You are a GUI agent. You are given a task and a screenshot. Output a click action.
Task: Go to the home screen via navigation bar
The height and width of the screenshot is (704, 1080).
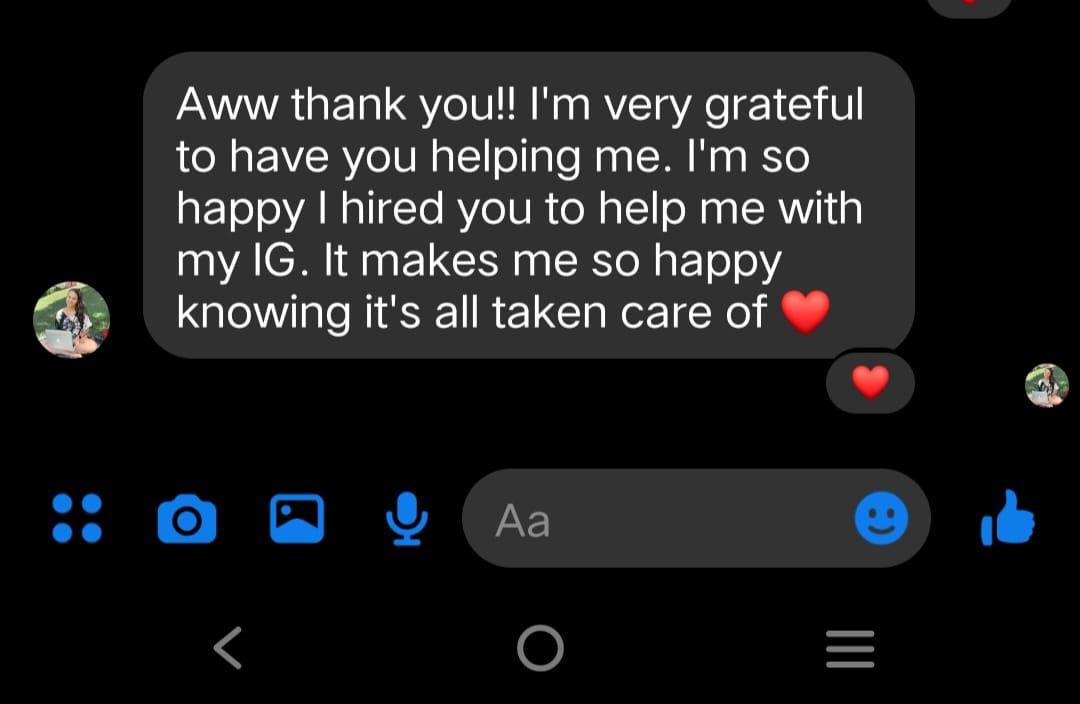coord(540,648)
